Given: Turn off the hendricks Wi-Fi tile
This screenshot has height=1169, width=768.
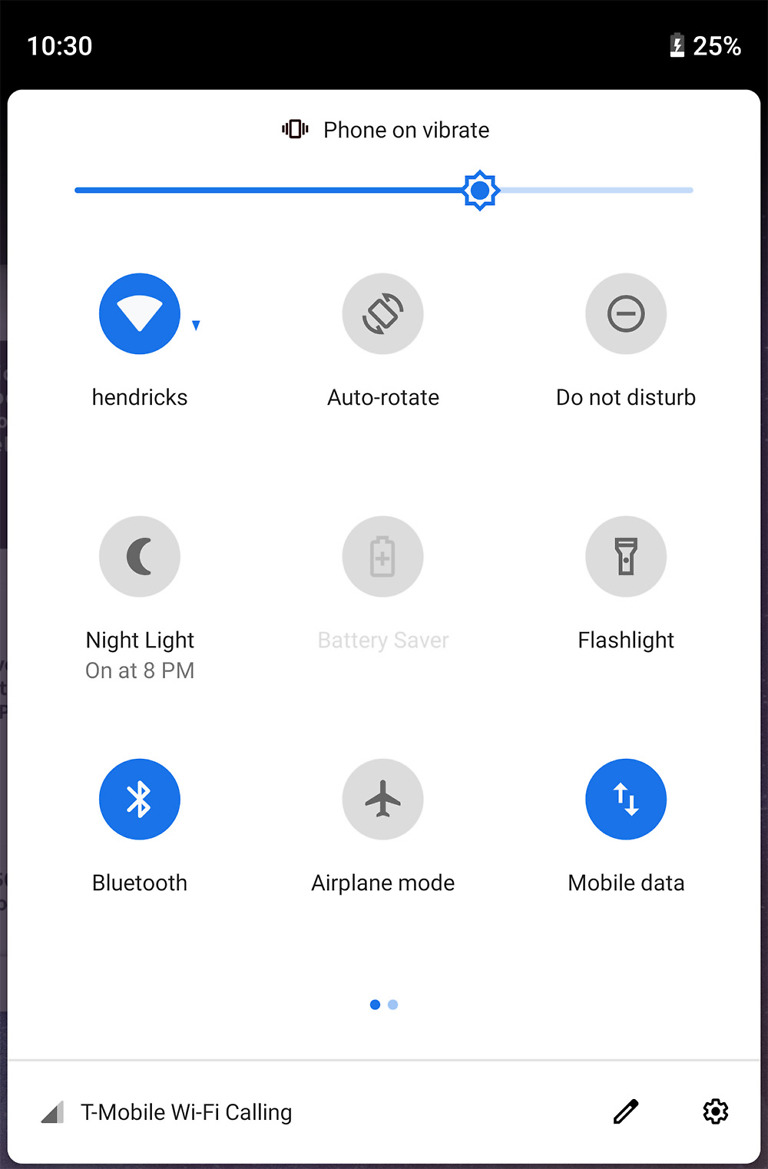Looking at the screenshot, I should pyautogui.click(x=140, y=314).
